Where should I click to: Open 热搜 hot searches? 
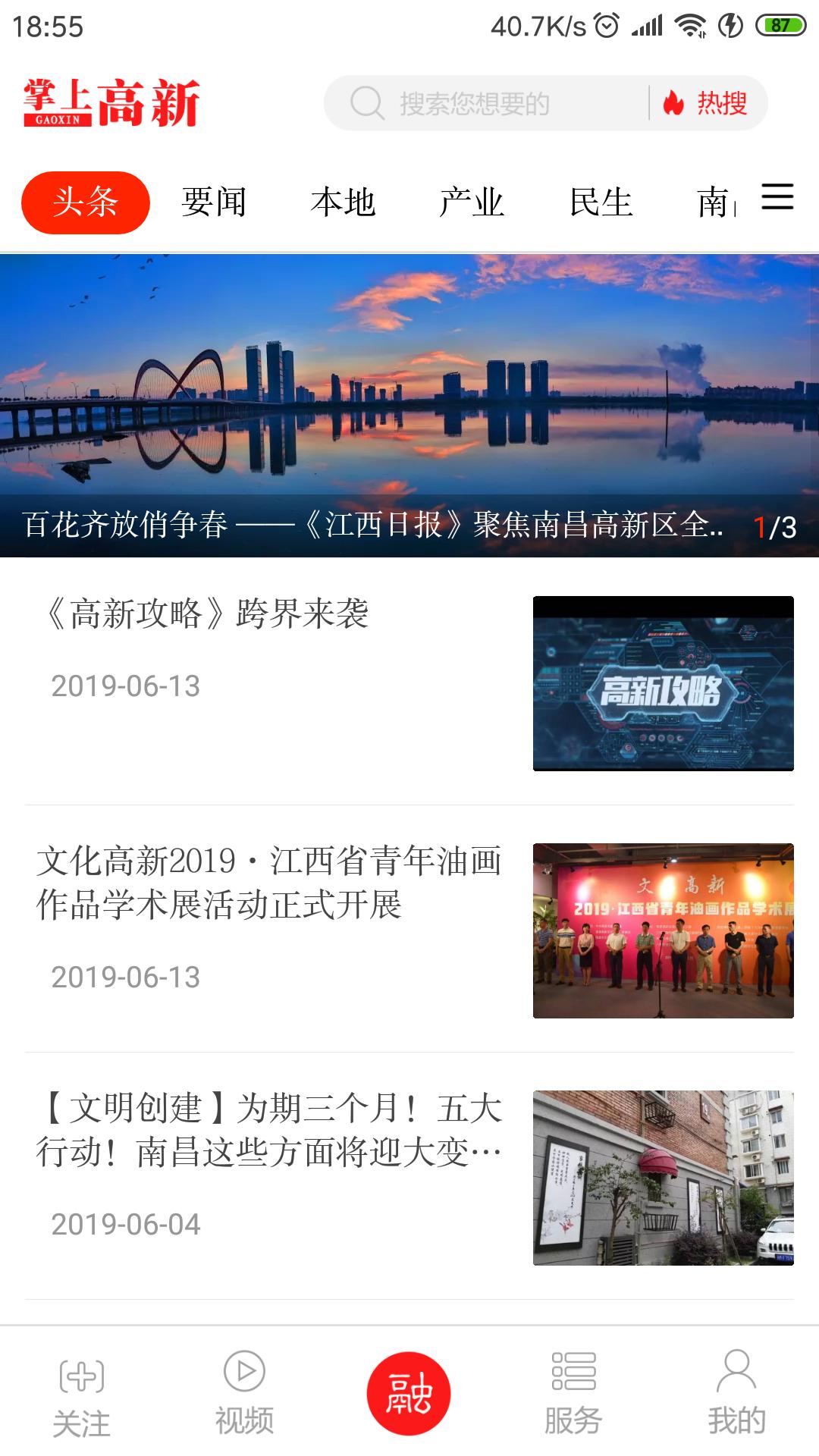point(707,103)
